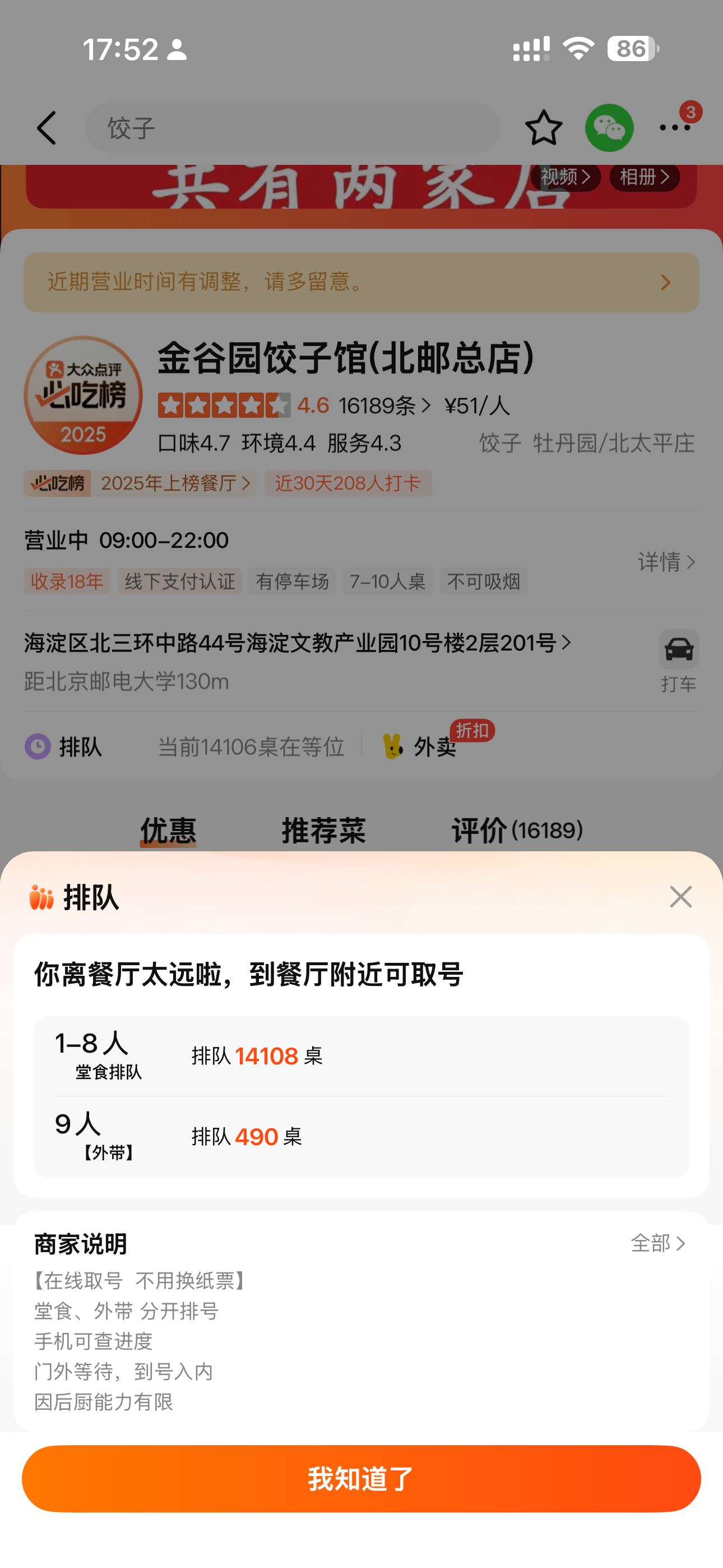Image resolution: width=723 pixels, height=1568 pixels.
Task: Open the more options icon with badge 3
Action: pos(673,129)
